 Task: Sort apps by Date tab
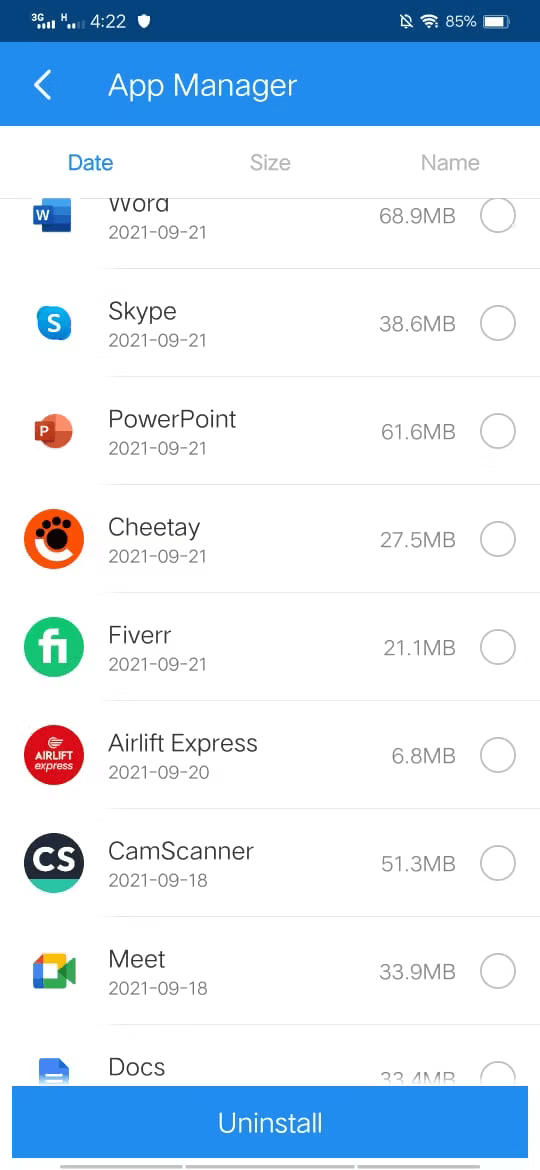point(90,163)
